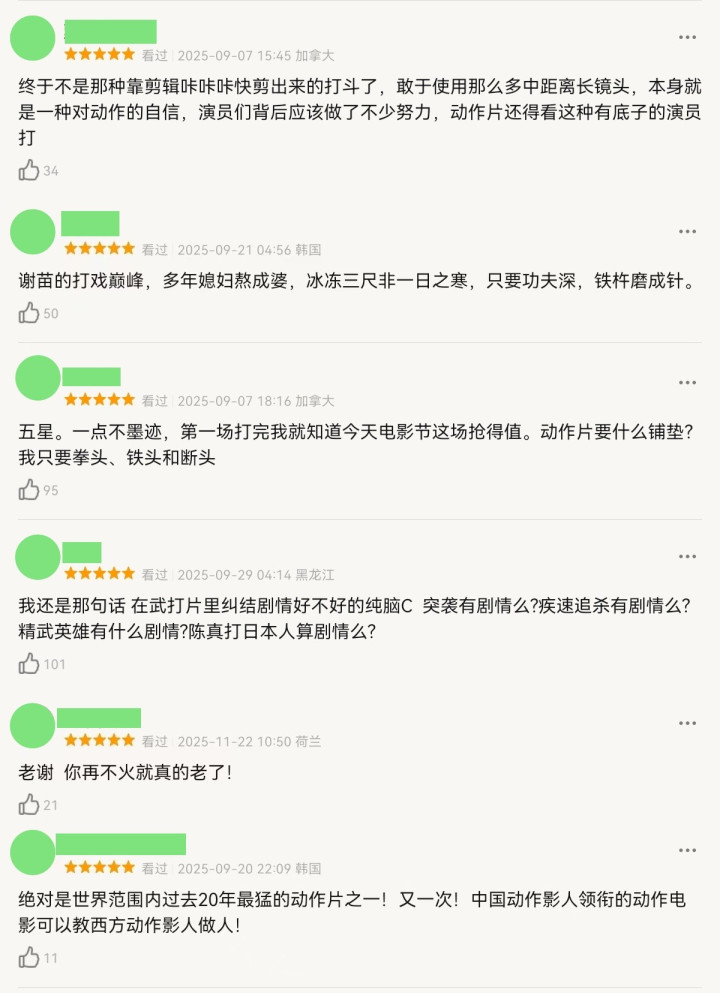Open more options for 老谢 review
Image resolution: width=720 pixels, height=993 pixels.
(687, 723)
